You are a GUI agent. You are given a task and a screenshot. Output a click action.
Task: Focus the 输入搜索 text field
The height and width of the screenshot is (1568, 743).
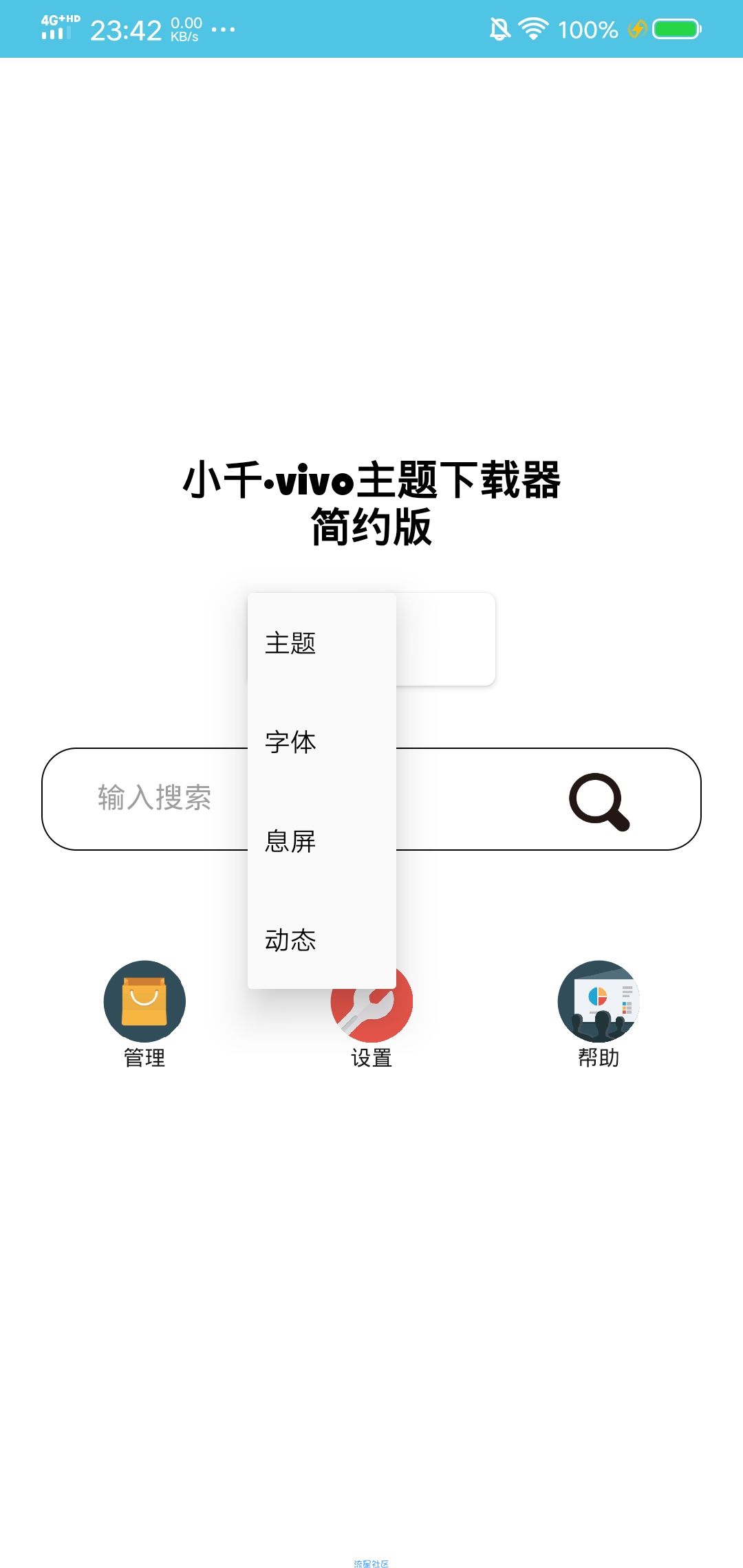pyautogui.click(x=155, y=798)
